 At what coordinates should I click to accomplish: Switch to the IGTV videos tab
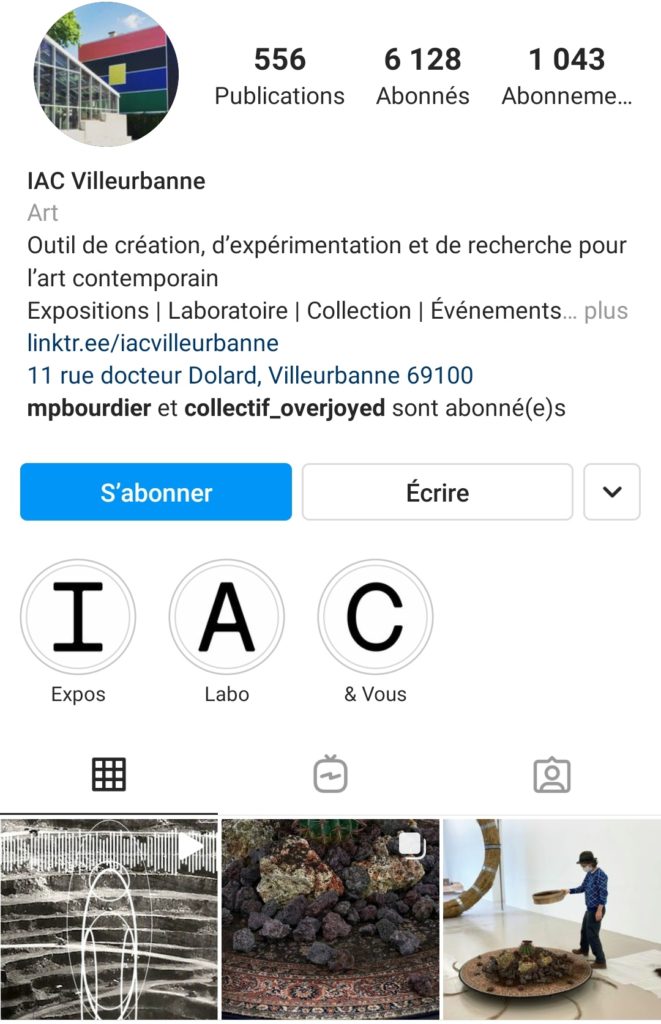point(330,774)
